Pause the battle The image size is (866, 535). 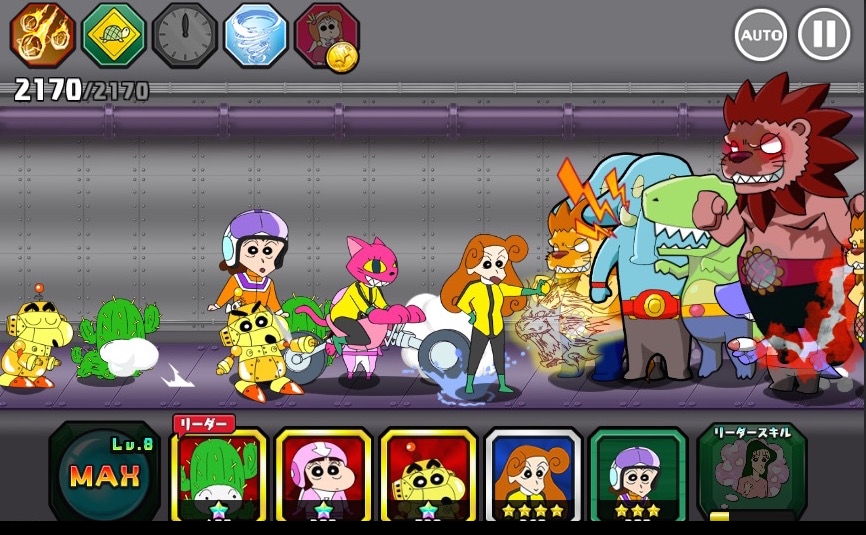(x=824, y=34)
